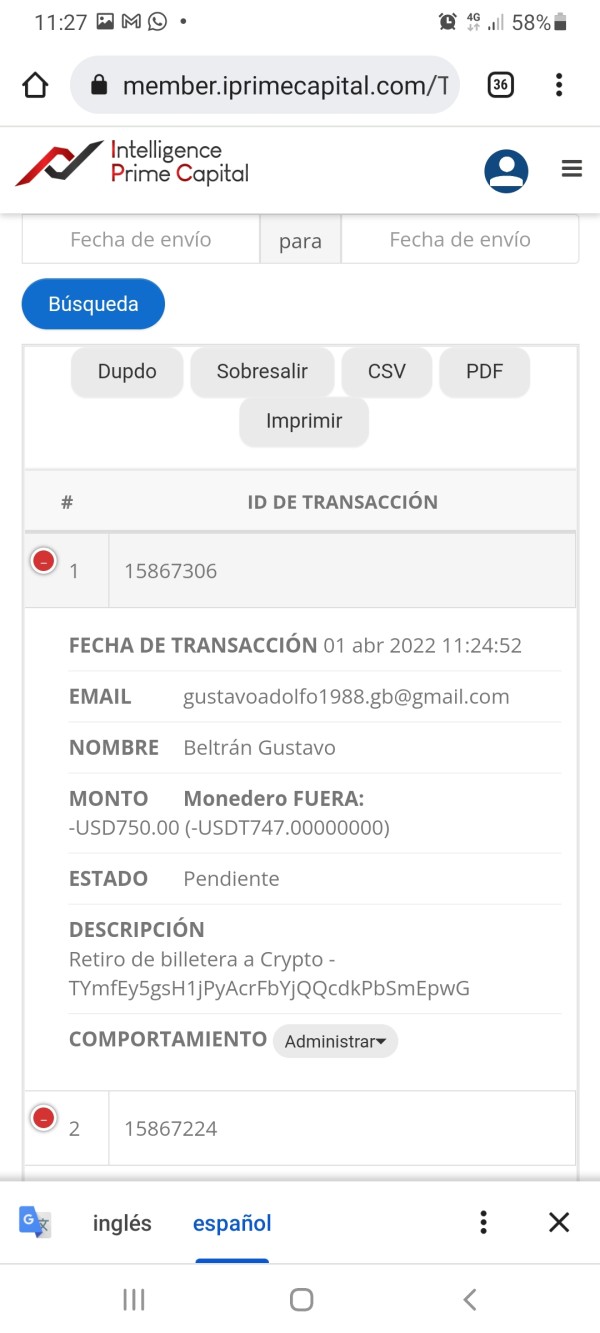
Task: Collapse transaction row 15867306
Action: (43, 561)
